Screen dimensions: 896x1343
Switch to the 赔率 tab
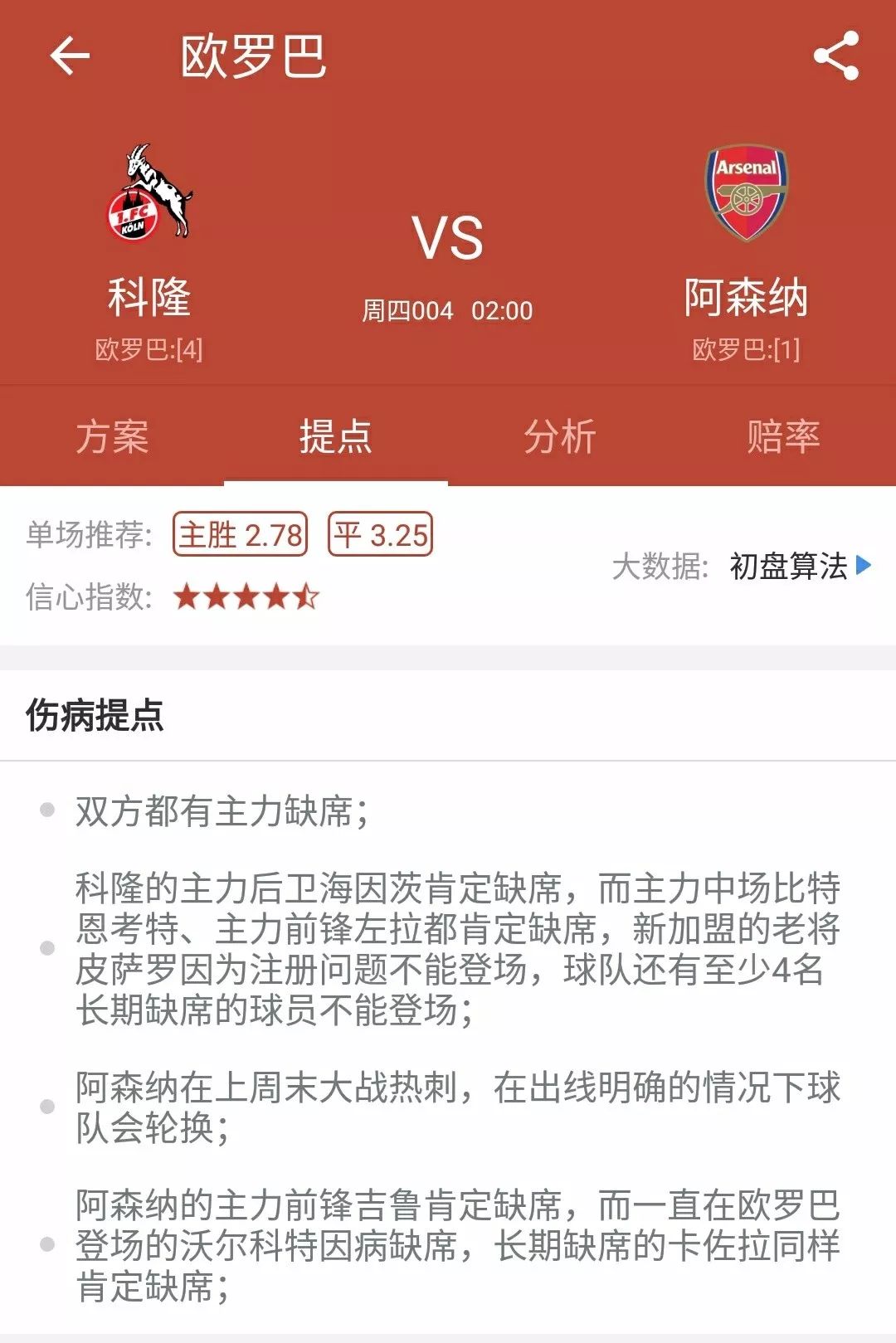[x=783, y=436]
